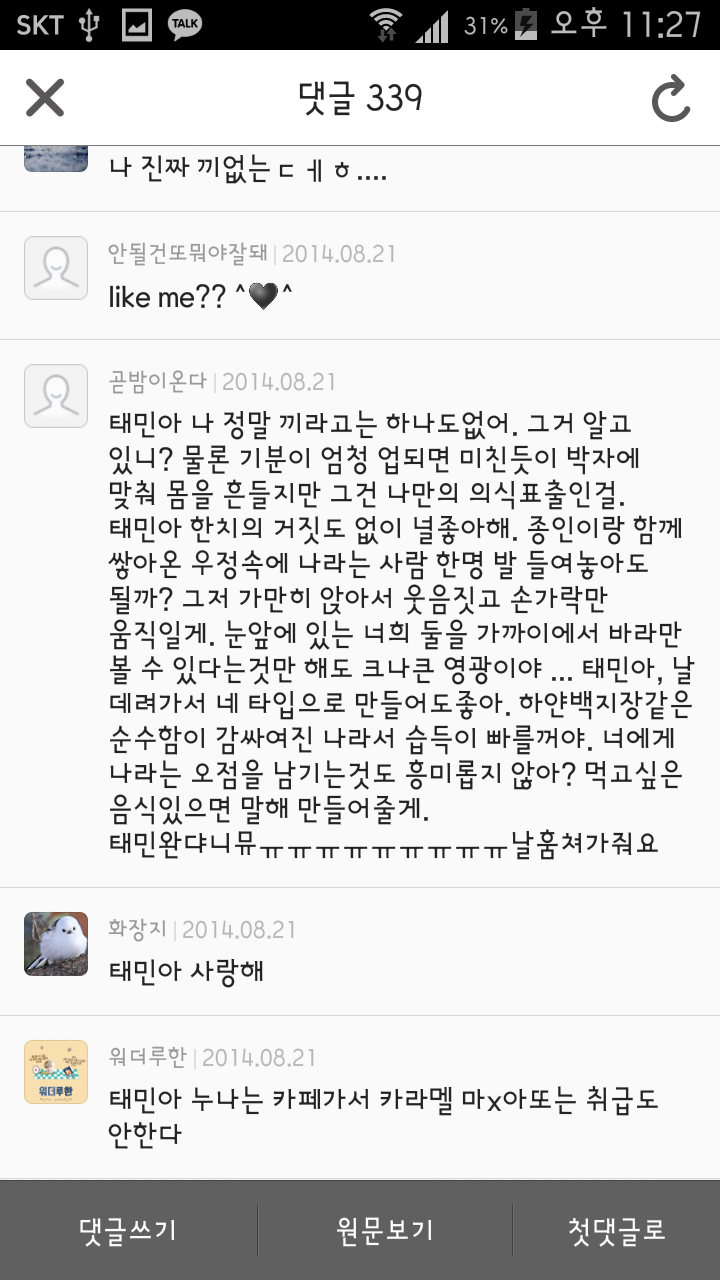This screenshot has height=1280, width=720.
Task: Open 곧밤이온다's profile avatar
Action: click(x=56, y=396)
